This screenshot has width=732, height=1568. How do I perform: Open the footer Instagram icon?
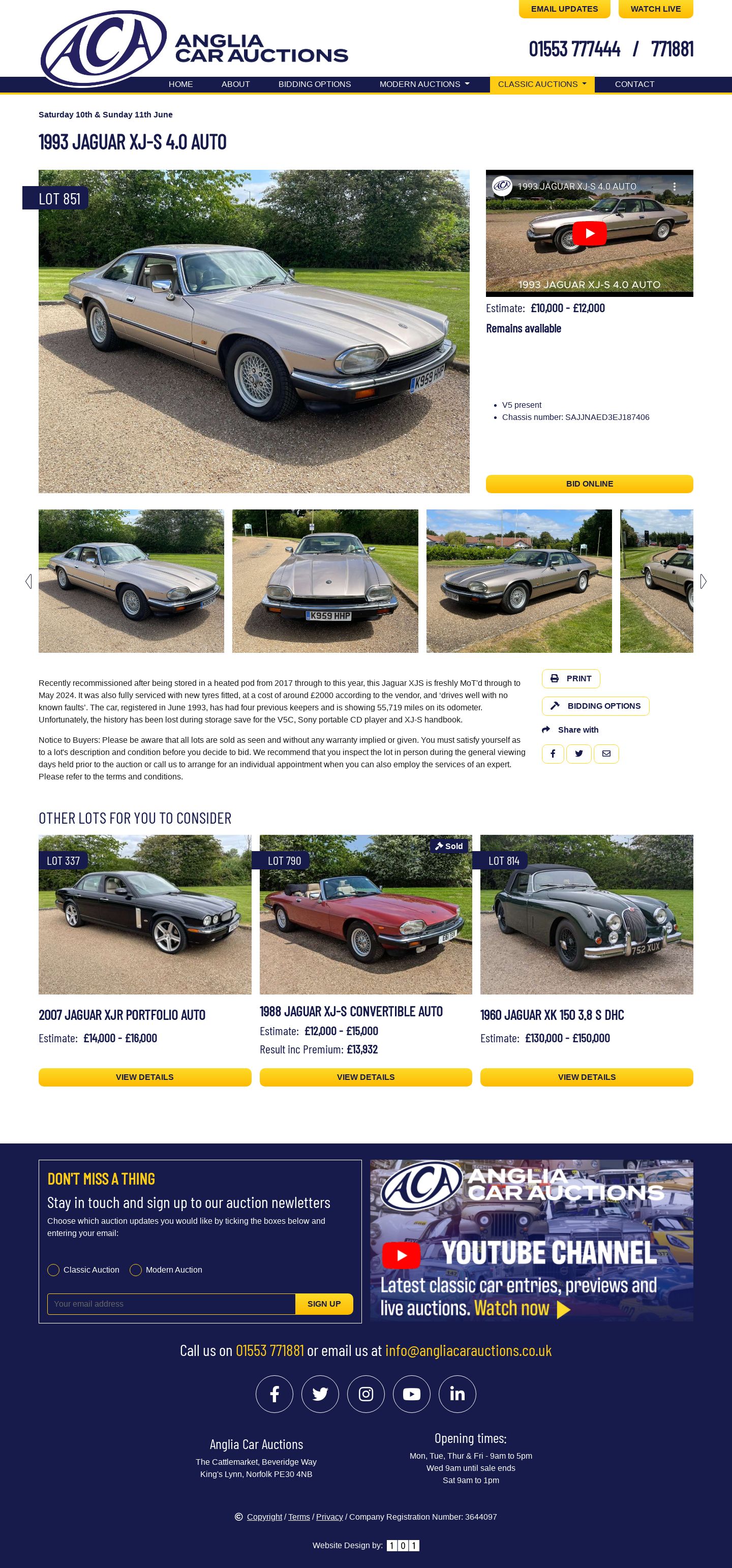[x=365, y=1394]
